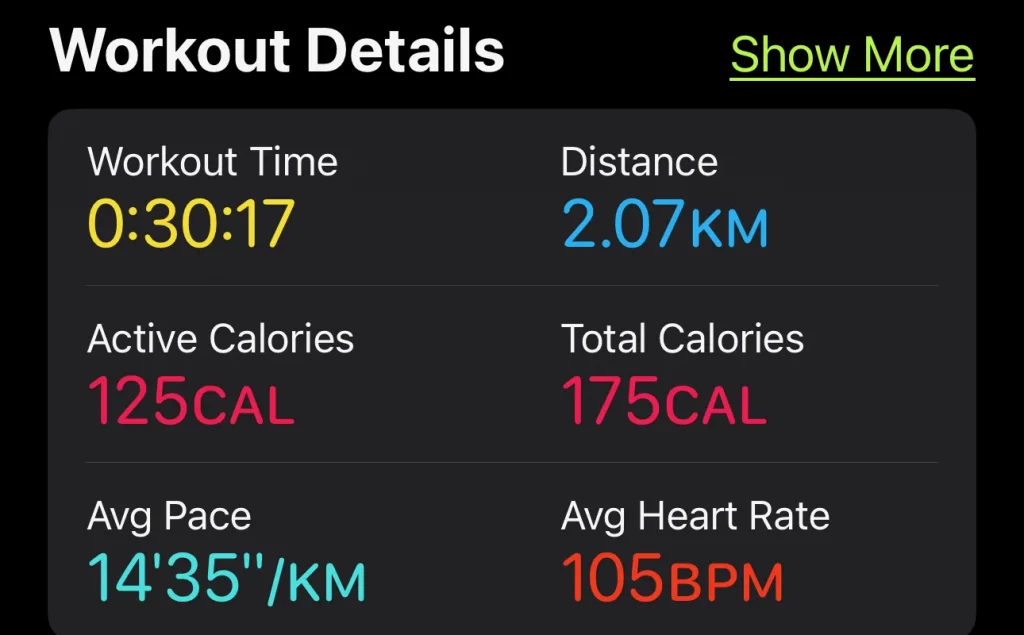Image resolution: width=1024 pixels, height=635 pixels.
Task: Tap the Show More link
Action: click(852, 54)
